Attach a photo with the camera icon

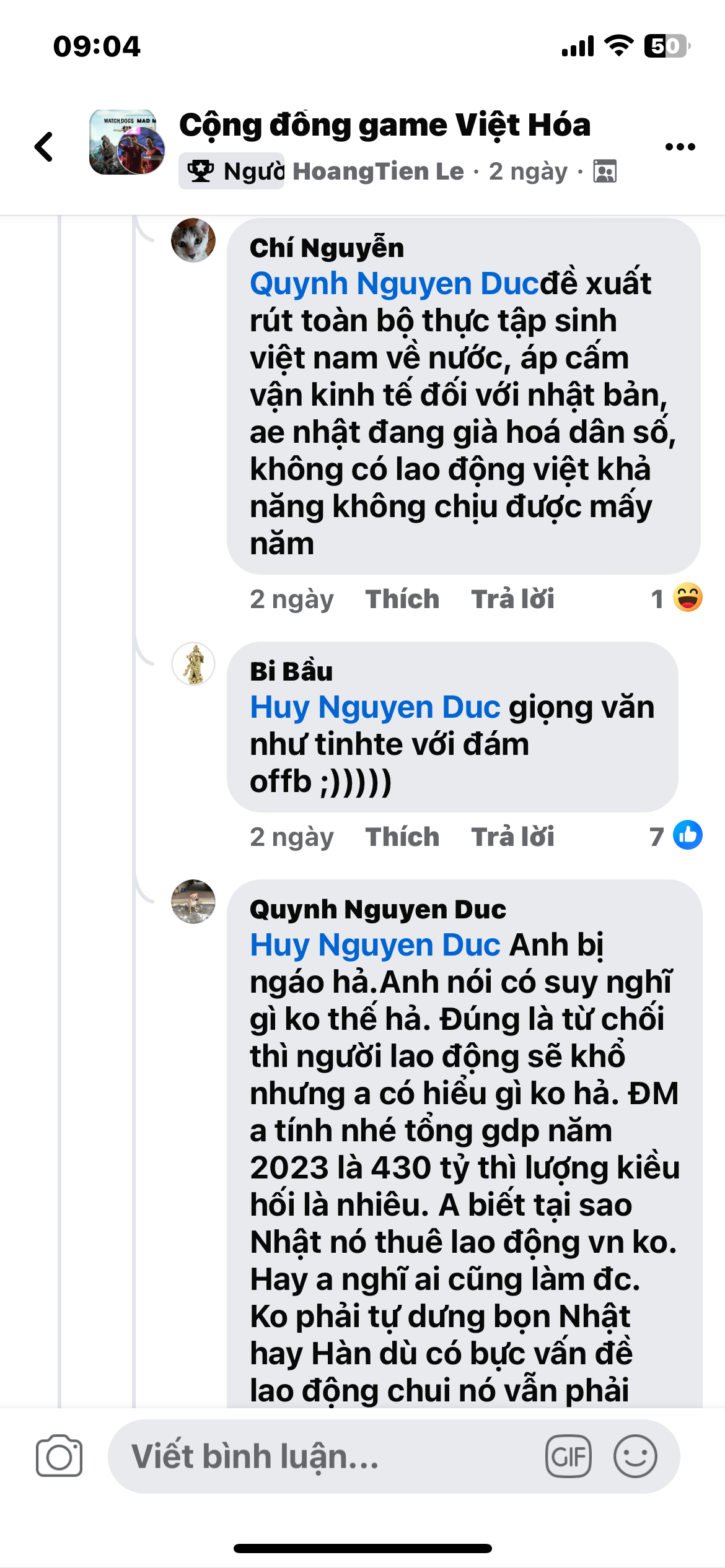59,1456
